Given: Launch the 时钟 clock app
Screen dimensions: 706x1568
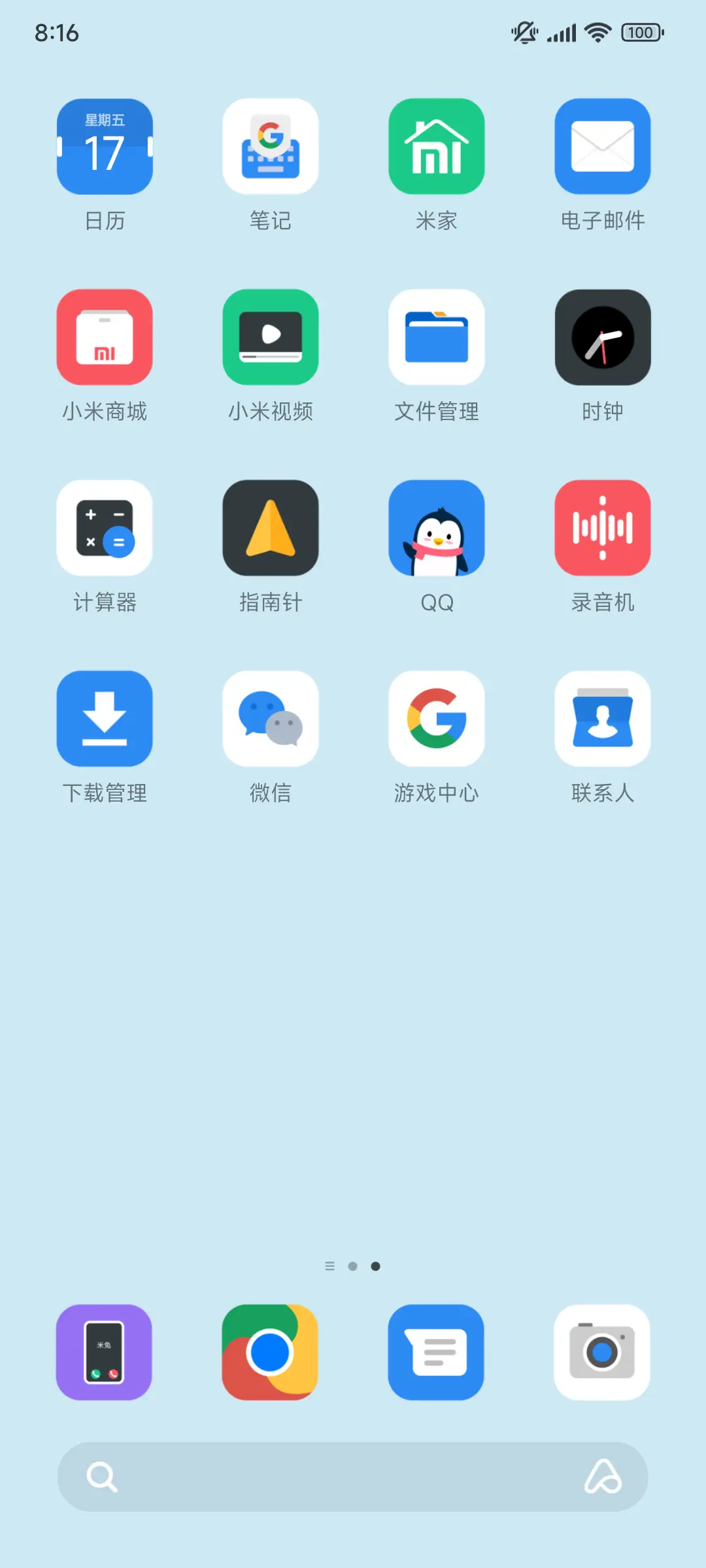Looking at the screenshot, I should click(603, 336).
